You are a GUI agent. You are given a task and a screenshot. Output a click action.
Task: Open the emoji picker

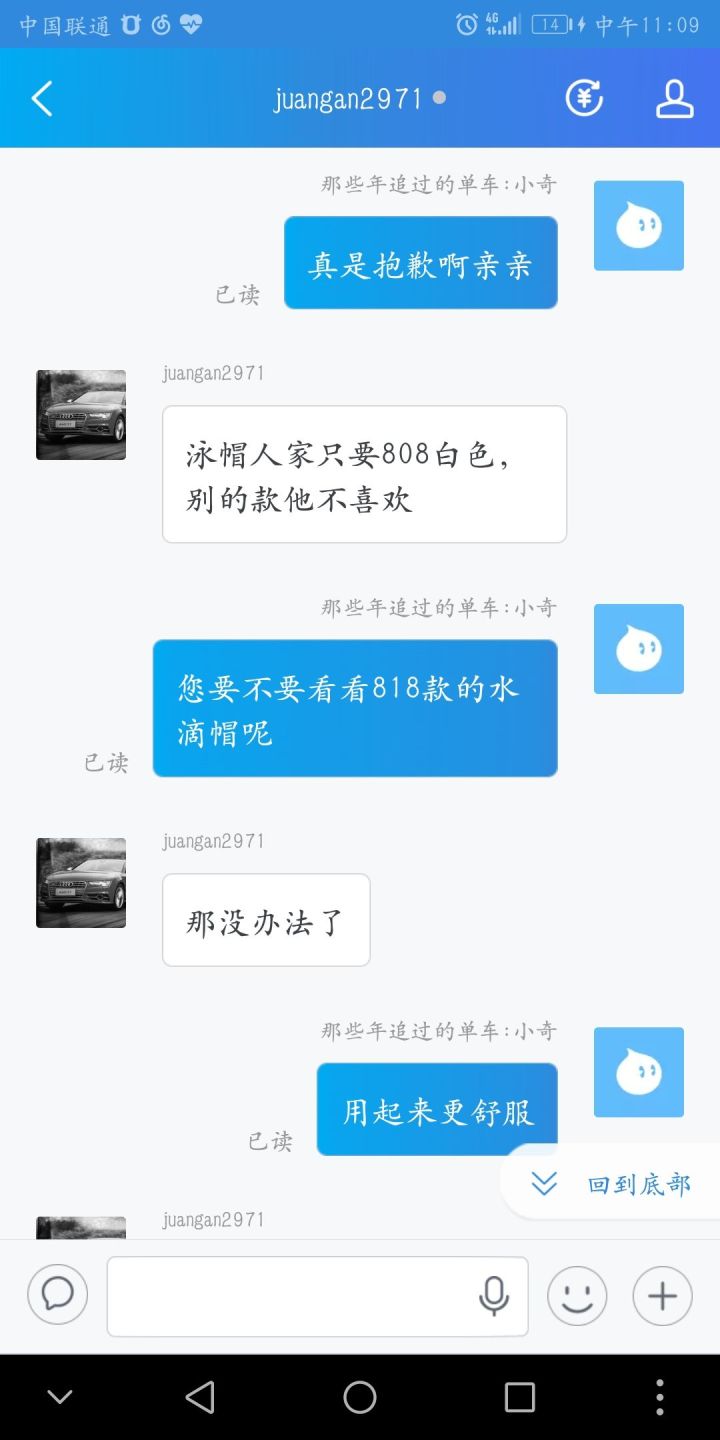click(577, 1296)
